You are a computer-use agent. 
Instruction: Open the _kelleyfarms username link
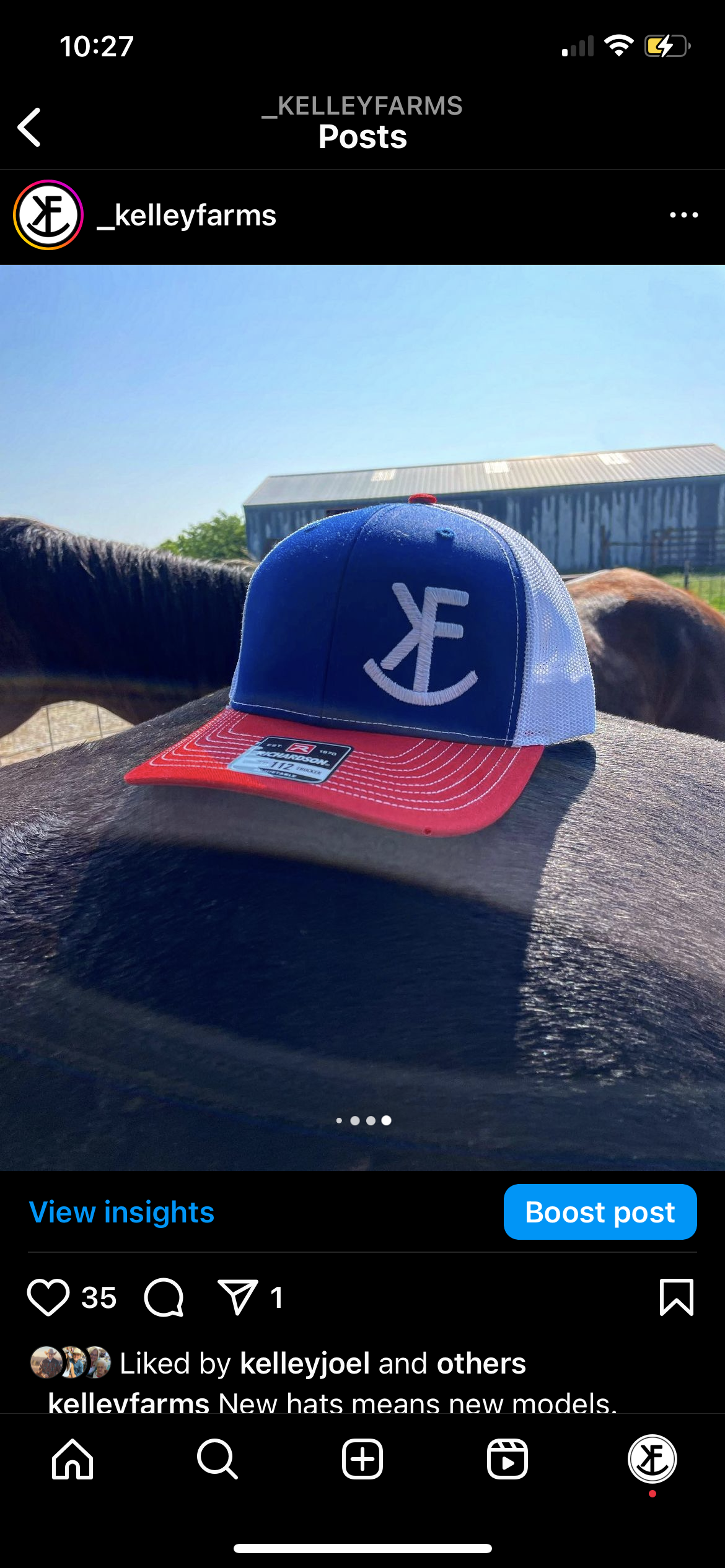click(187, 216)
